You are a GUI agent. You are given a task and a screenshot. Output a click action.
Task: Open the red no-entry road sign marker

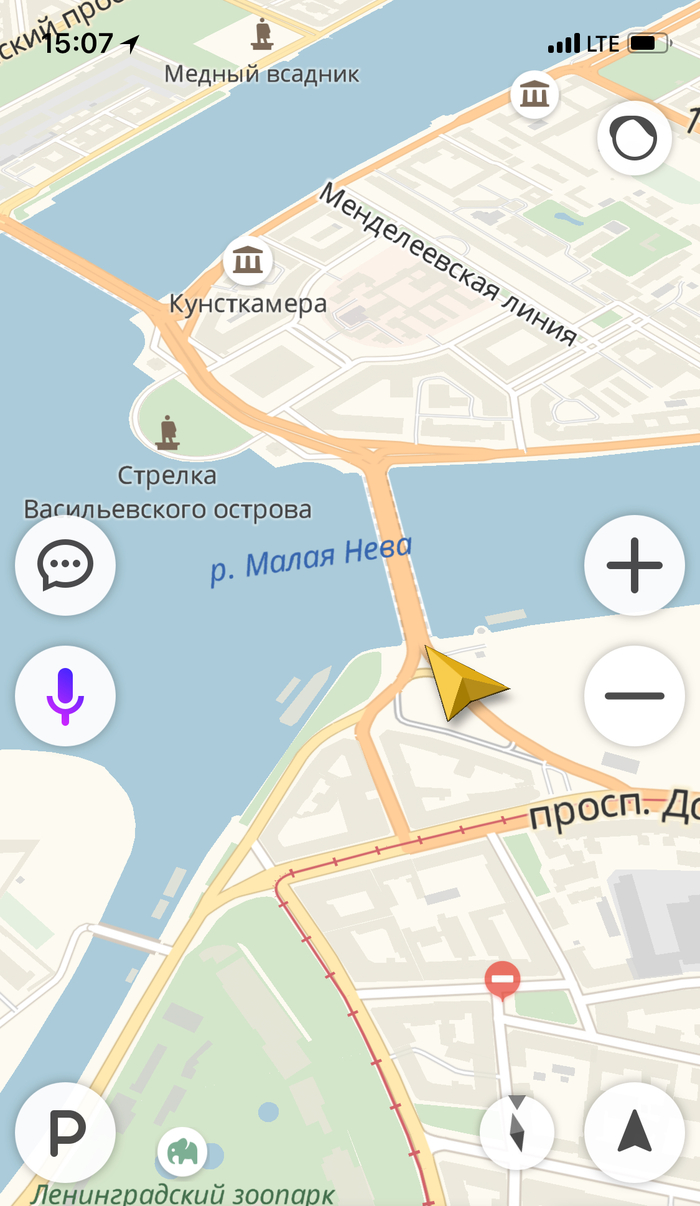click(x=502, y=980)
